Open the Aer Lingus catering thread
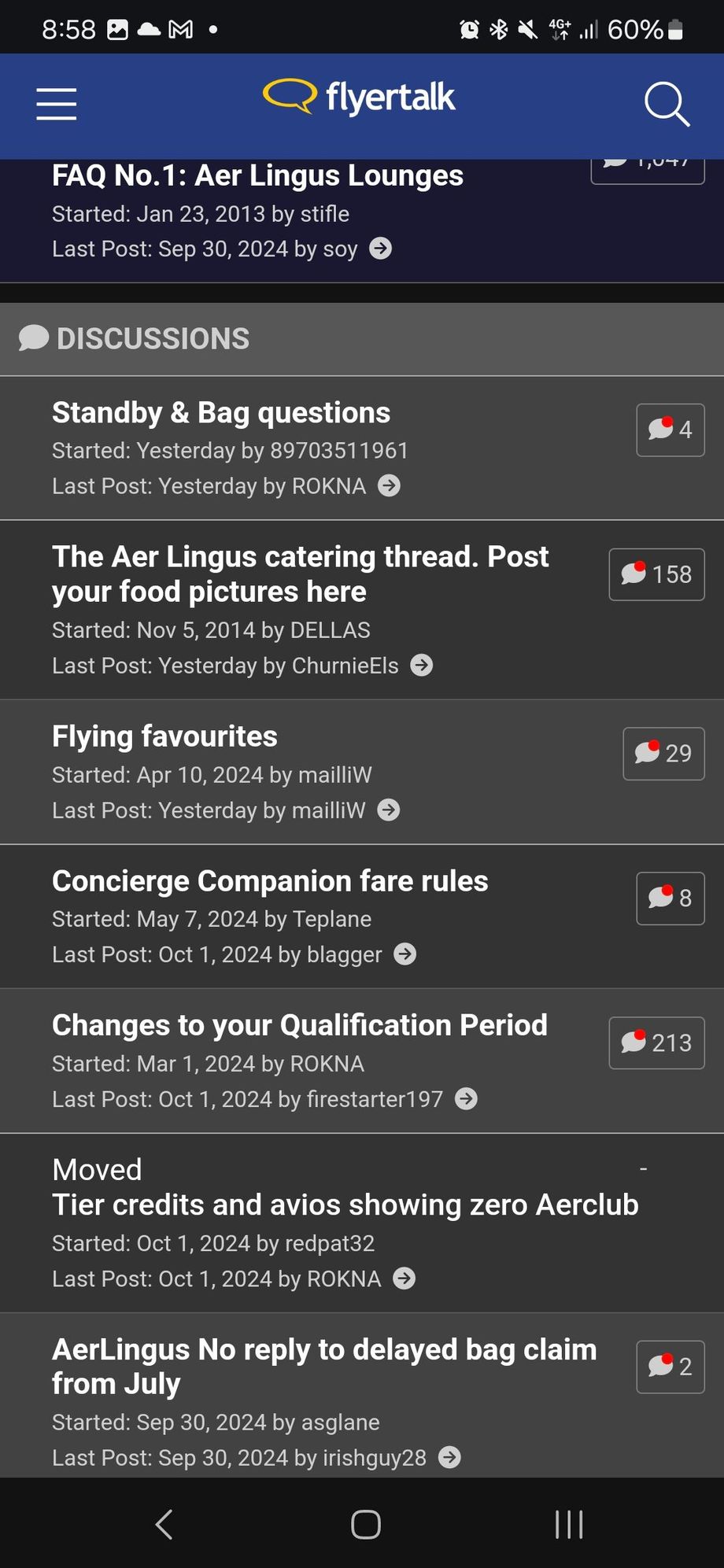The width and height of the screenshot is (724, 1568). point(300,574)
